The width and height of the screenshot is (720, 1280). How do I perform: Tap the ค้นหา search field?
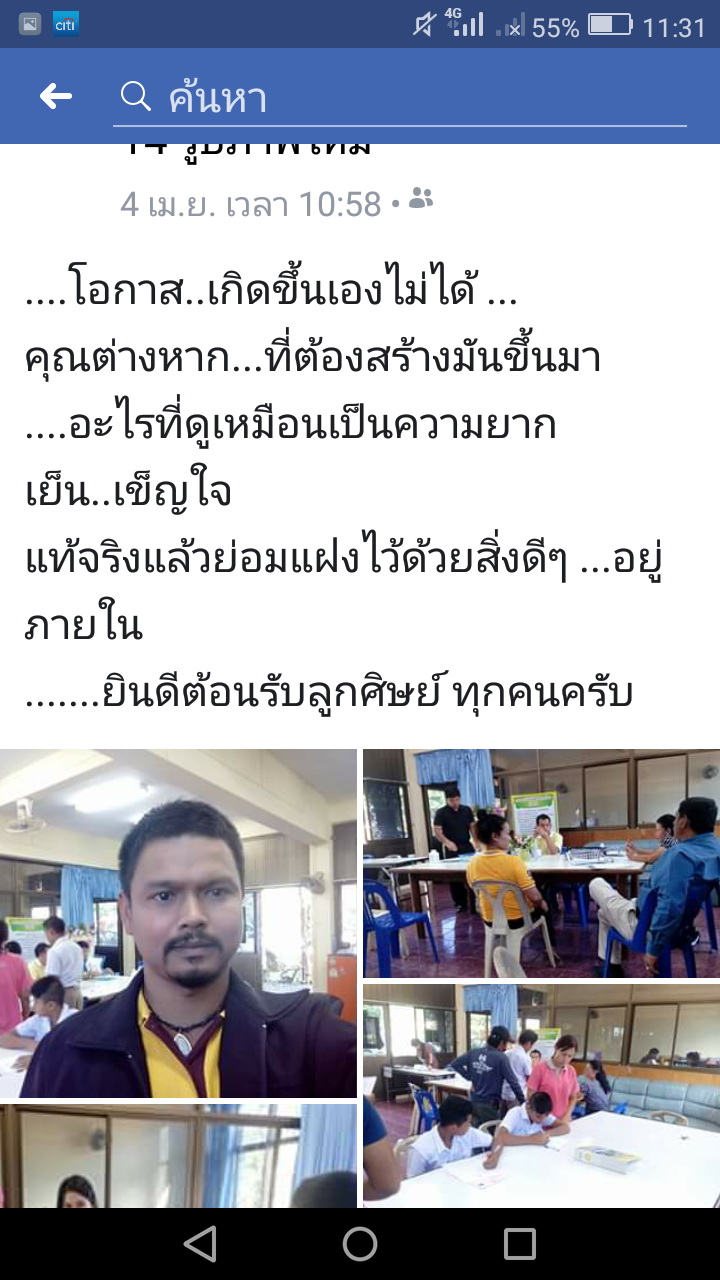400,97
